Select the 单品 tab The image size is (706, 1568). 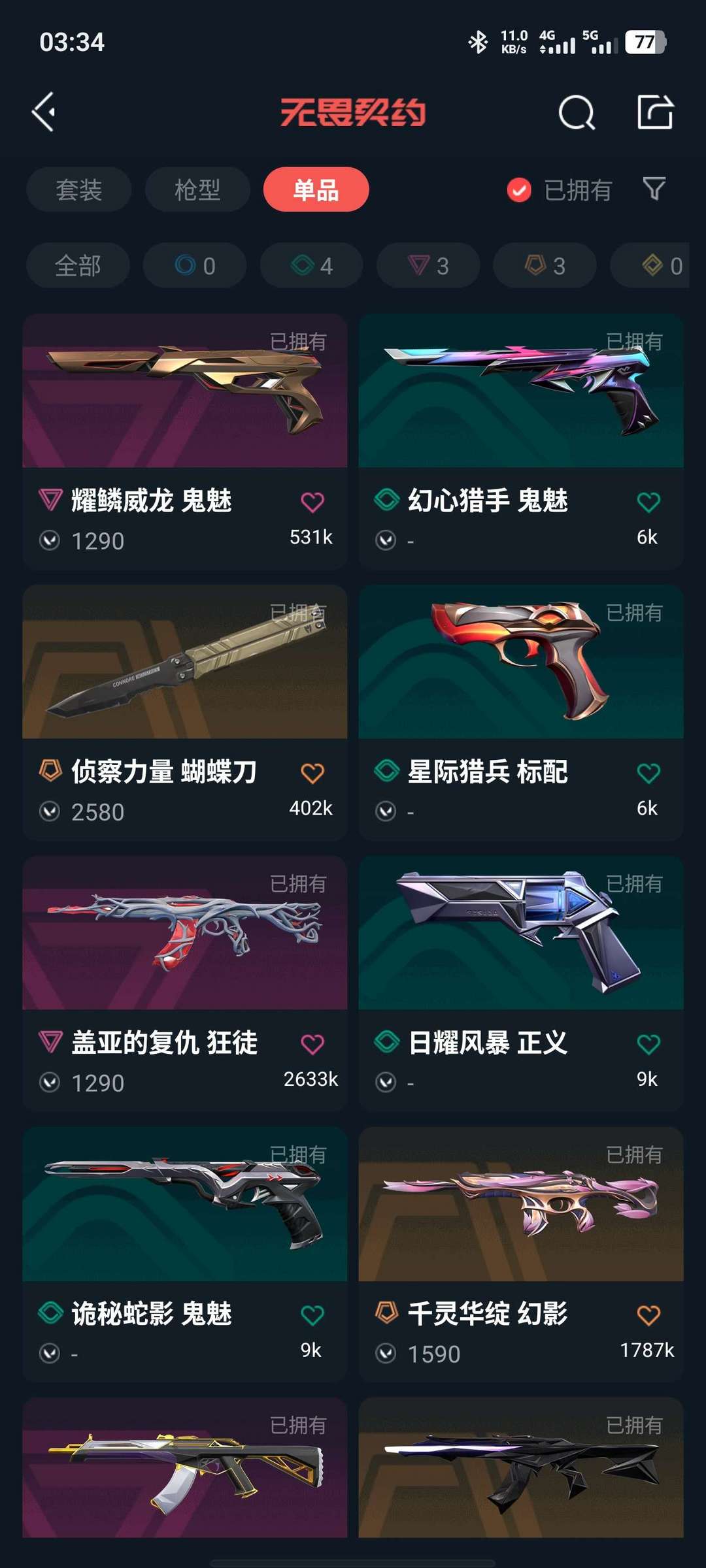tap(316, 190)
